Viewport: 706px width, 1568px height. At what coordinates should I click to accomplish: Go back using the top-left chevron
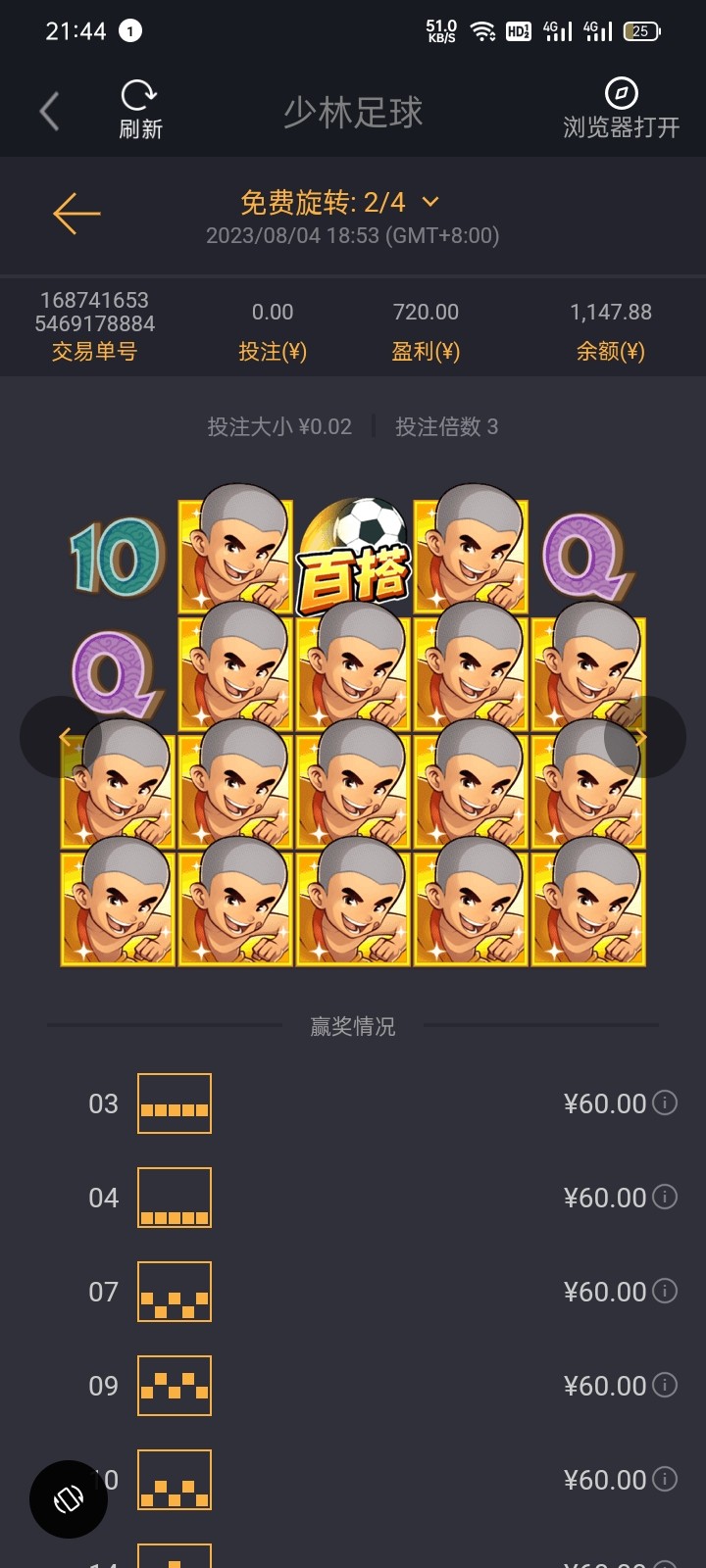[50, 112]
